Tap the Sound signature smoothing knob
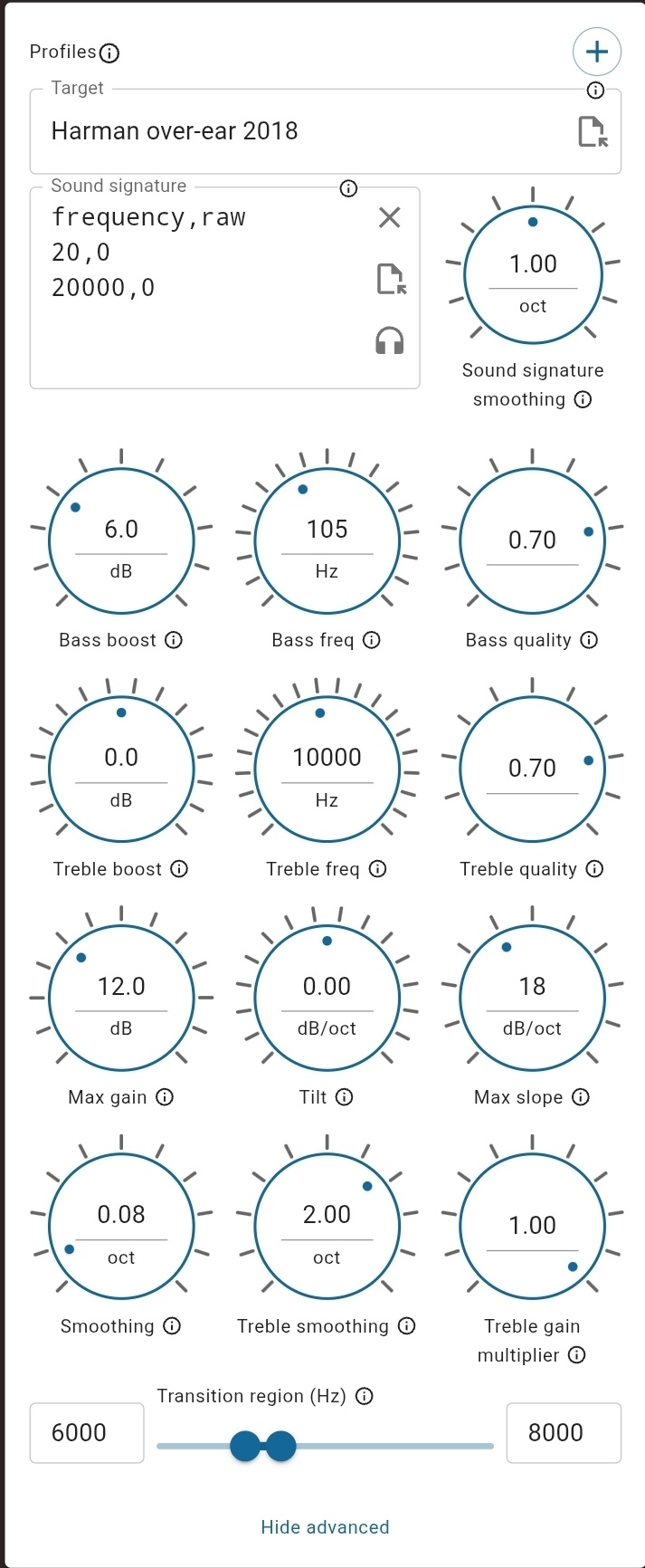The width and height of the screenshot is (645, 1568). click(533, 274)
